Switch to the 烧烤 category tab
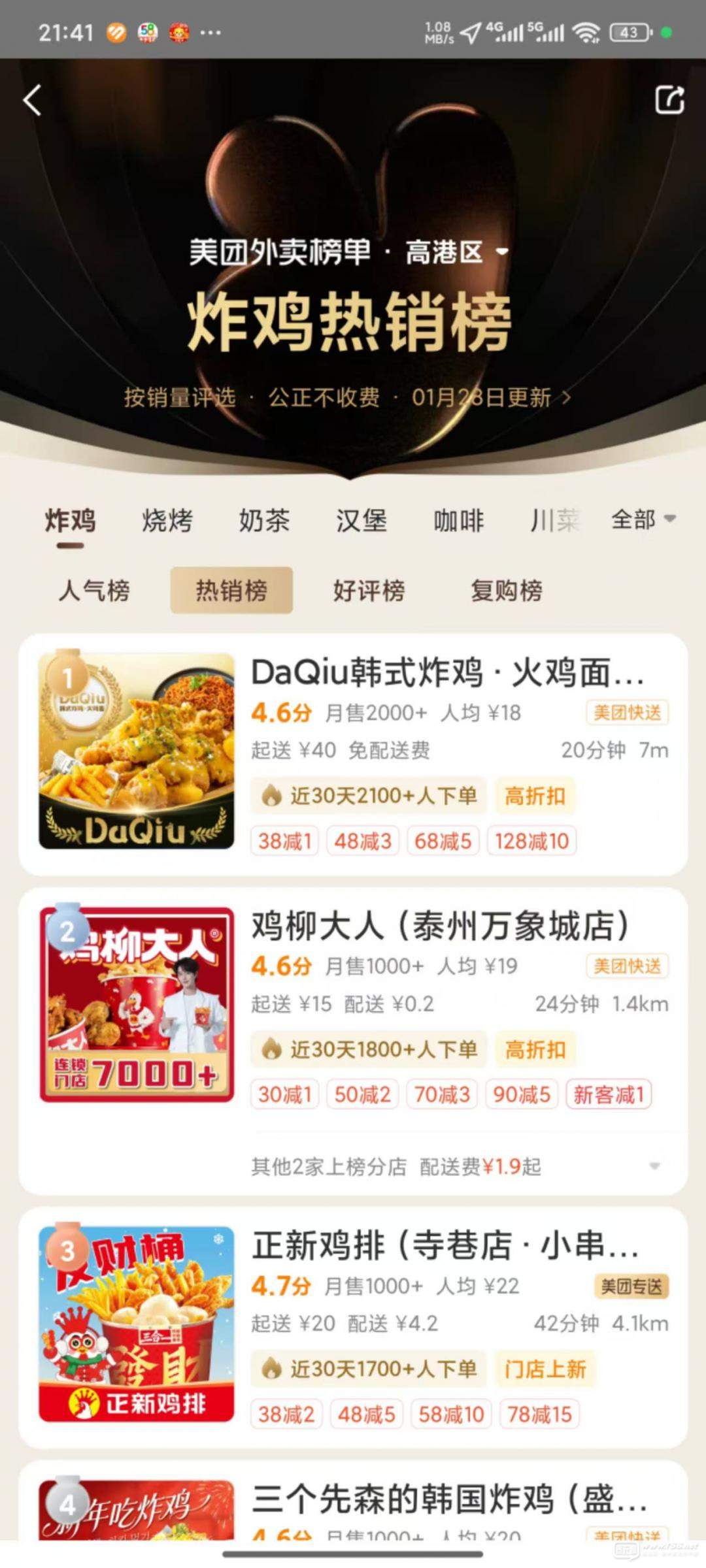 (x=167, y=521)
